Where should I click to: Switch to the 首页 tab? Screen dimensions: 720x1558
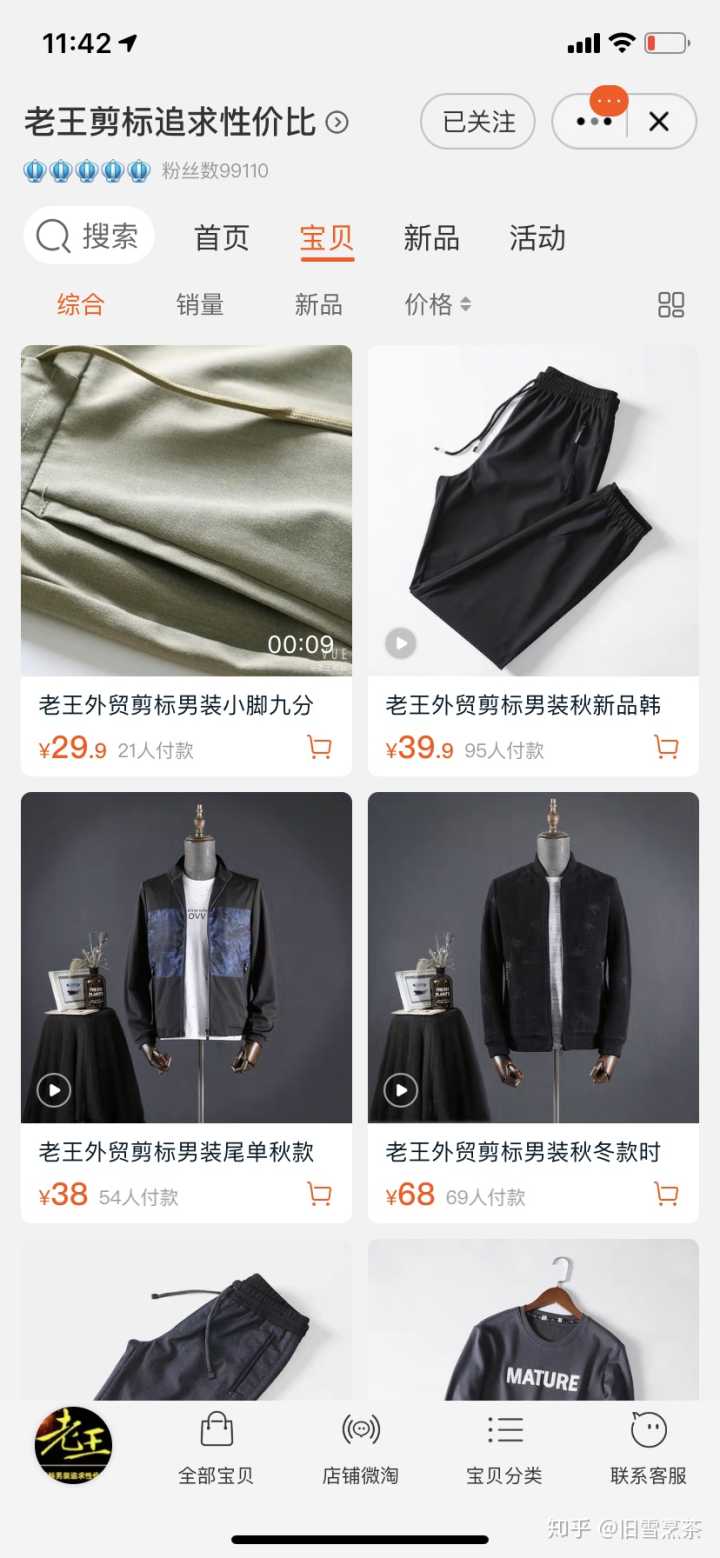tap(221, 238)
